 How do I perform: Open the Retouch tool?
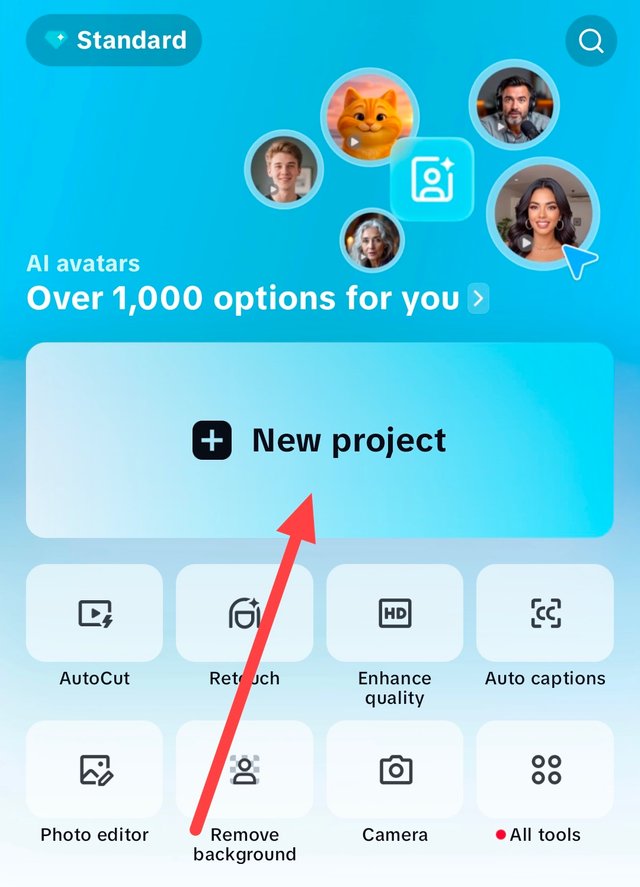click(x=244, y=614)
